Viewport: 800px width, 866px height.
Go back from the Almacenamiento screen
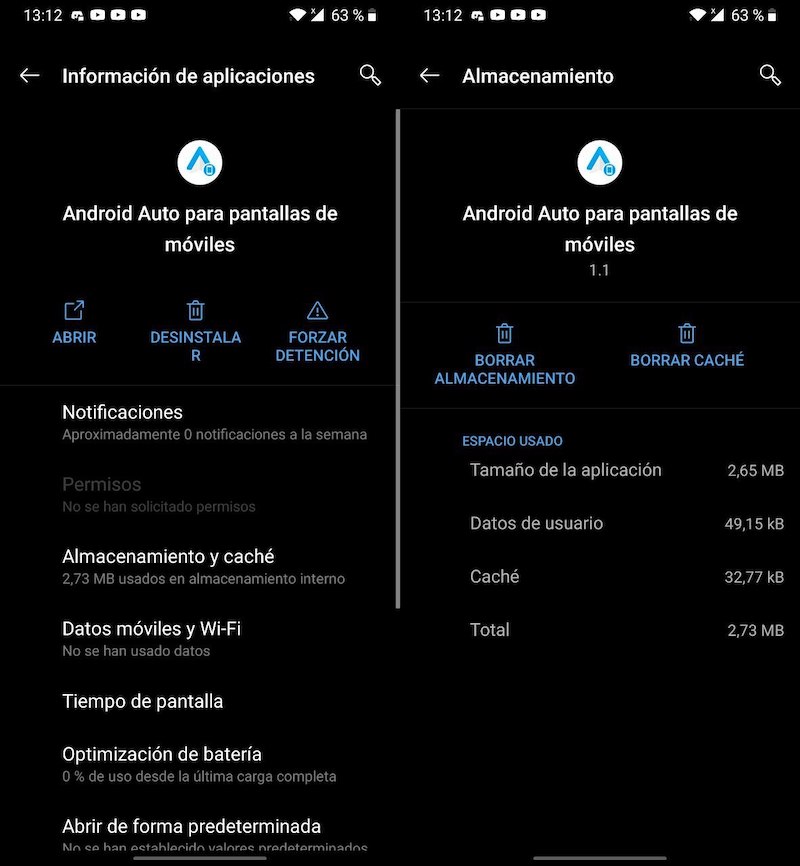coord(430,76)
